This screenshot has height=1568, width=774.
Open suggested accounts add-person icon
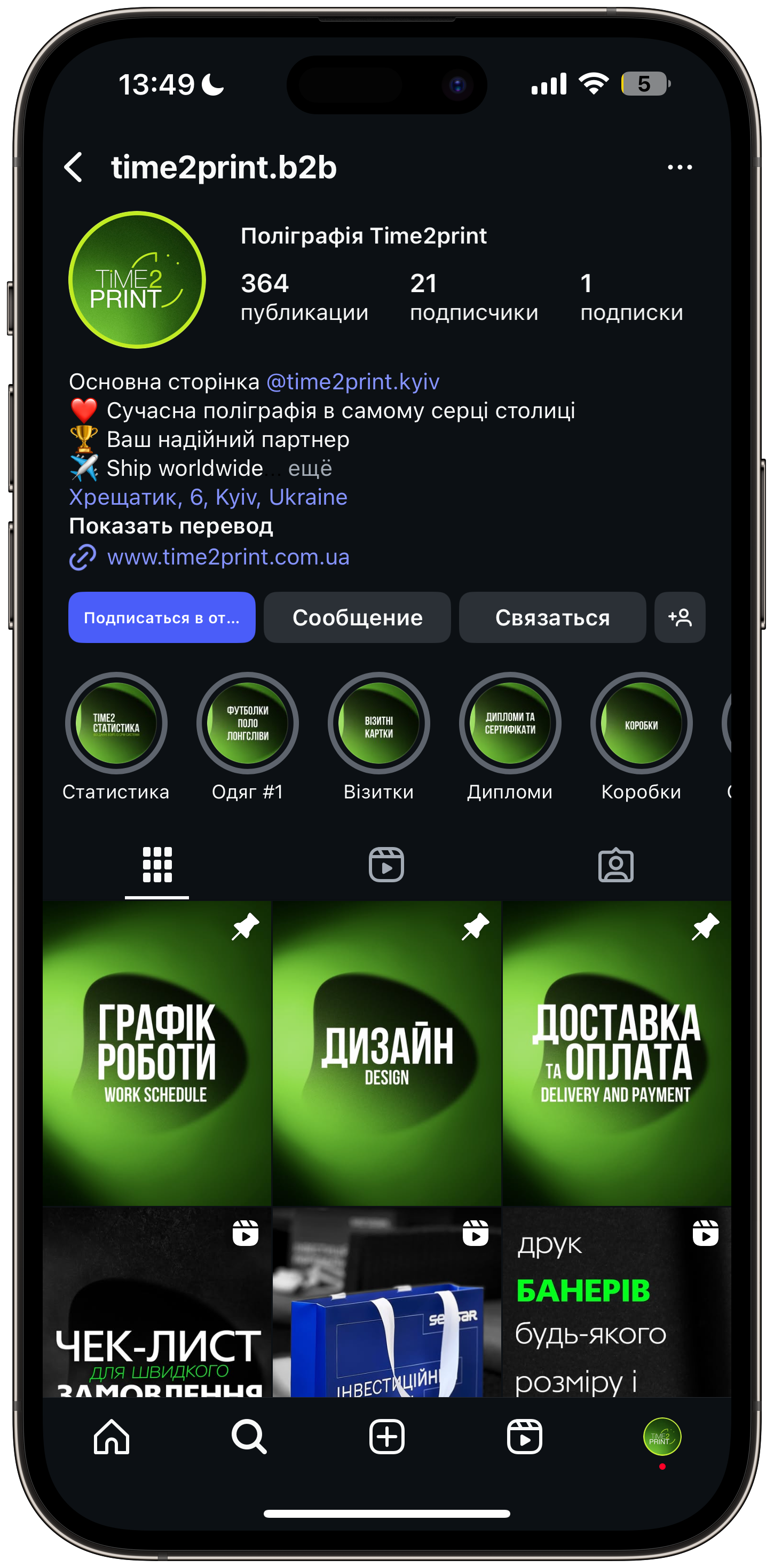[x=680, y=617]
